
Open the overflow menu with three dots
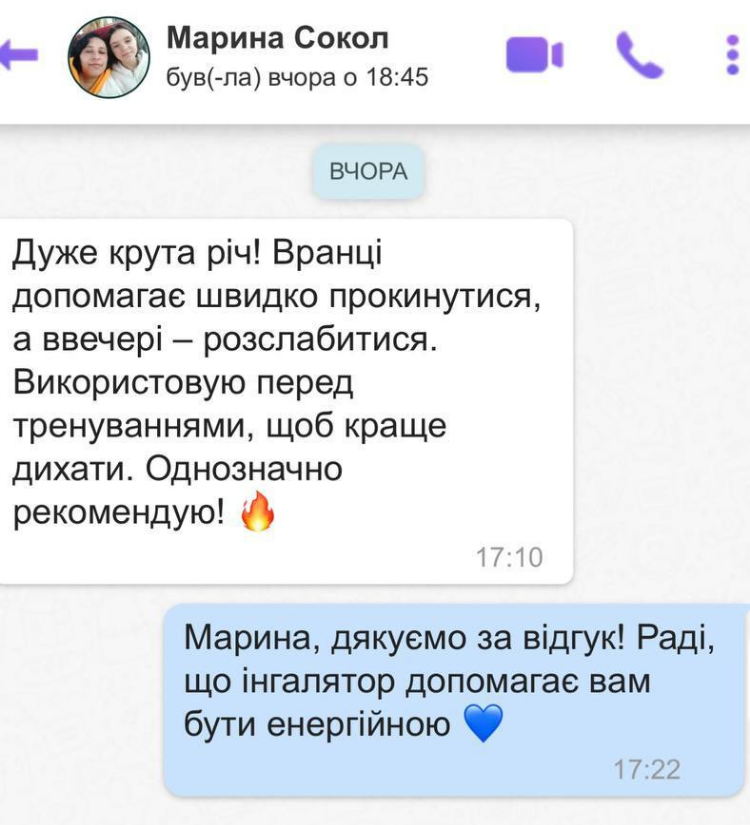click(732, 55)
